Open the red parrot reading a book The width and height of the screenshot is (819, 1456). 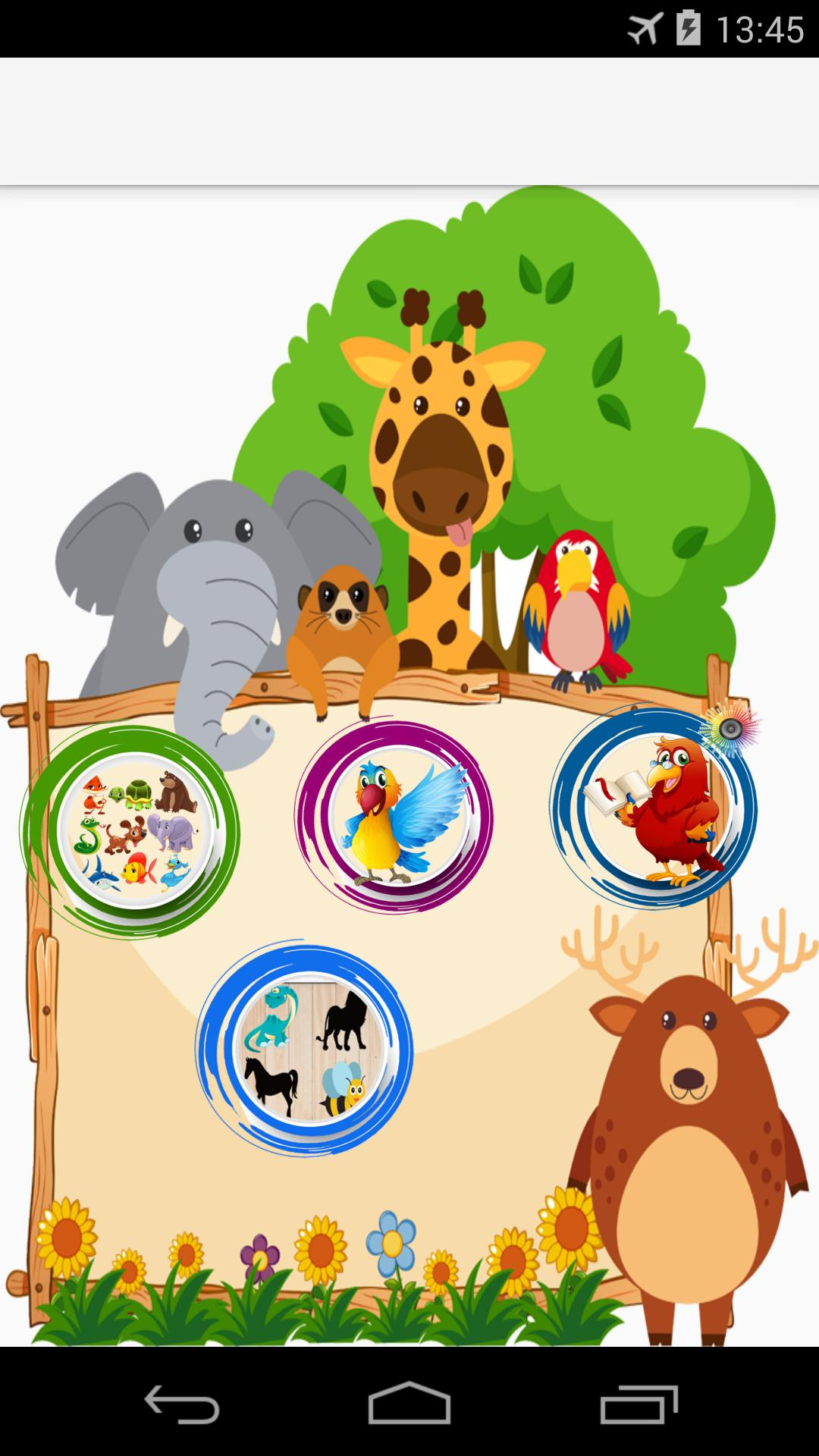[x=654, y=810]
